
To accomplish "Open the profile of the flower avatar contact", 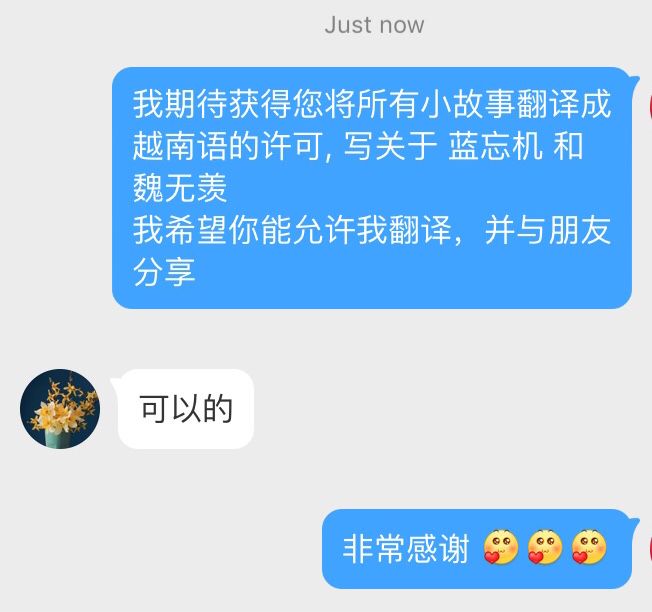I will 60,409.
